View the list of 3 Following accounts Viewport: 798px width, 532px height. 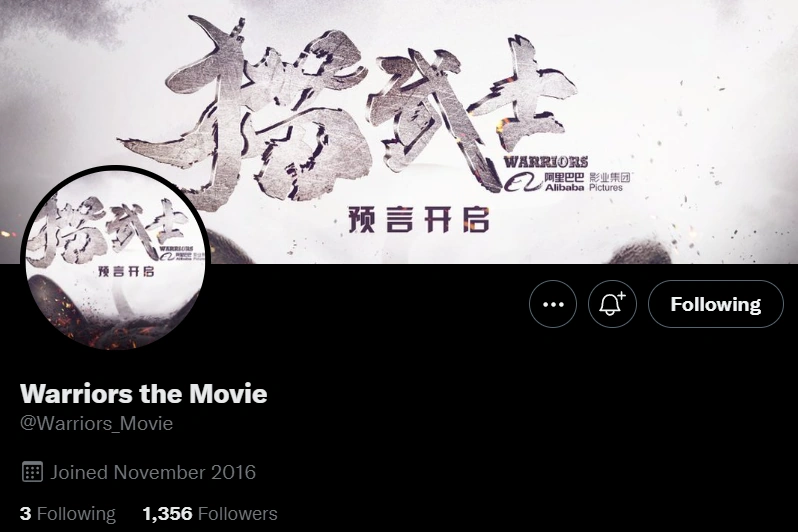(67, 514)
